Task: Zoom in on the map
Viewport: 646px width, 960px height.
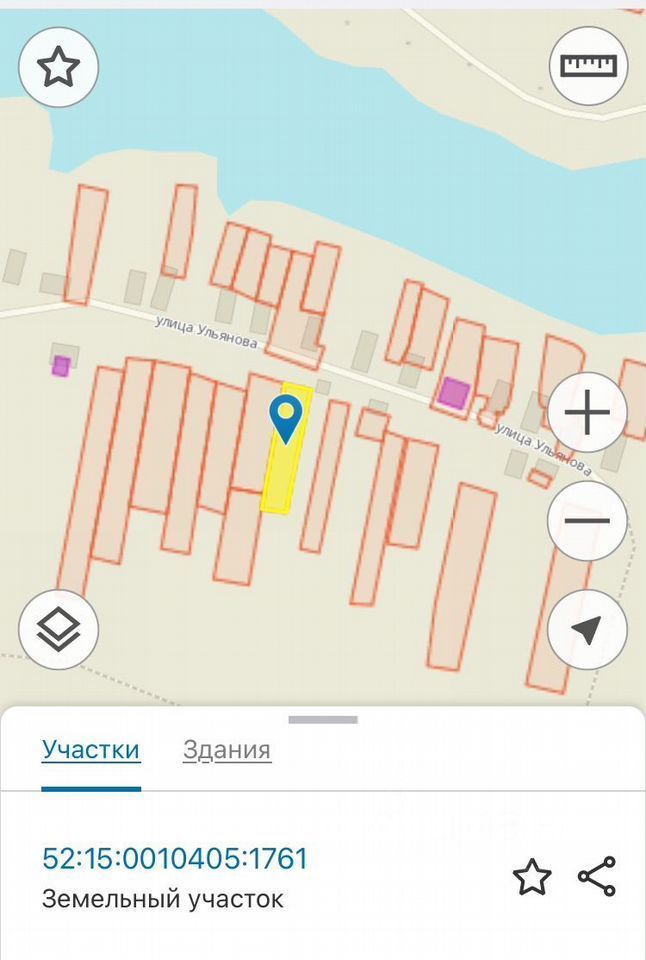Action: [x=587, y=412]
